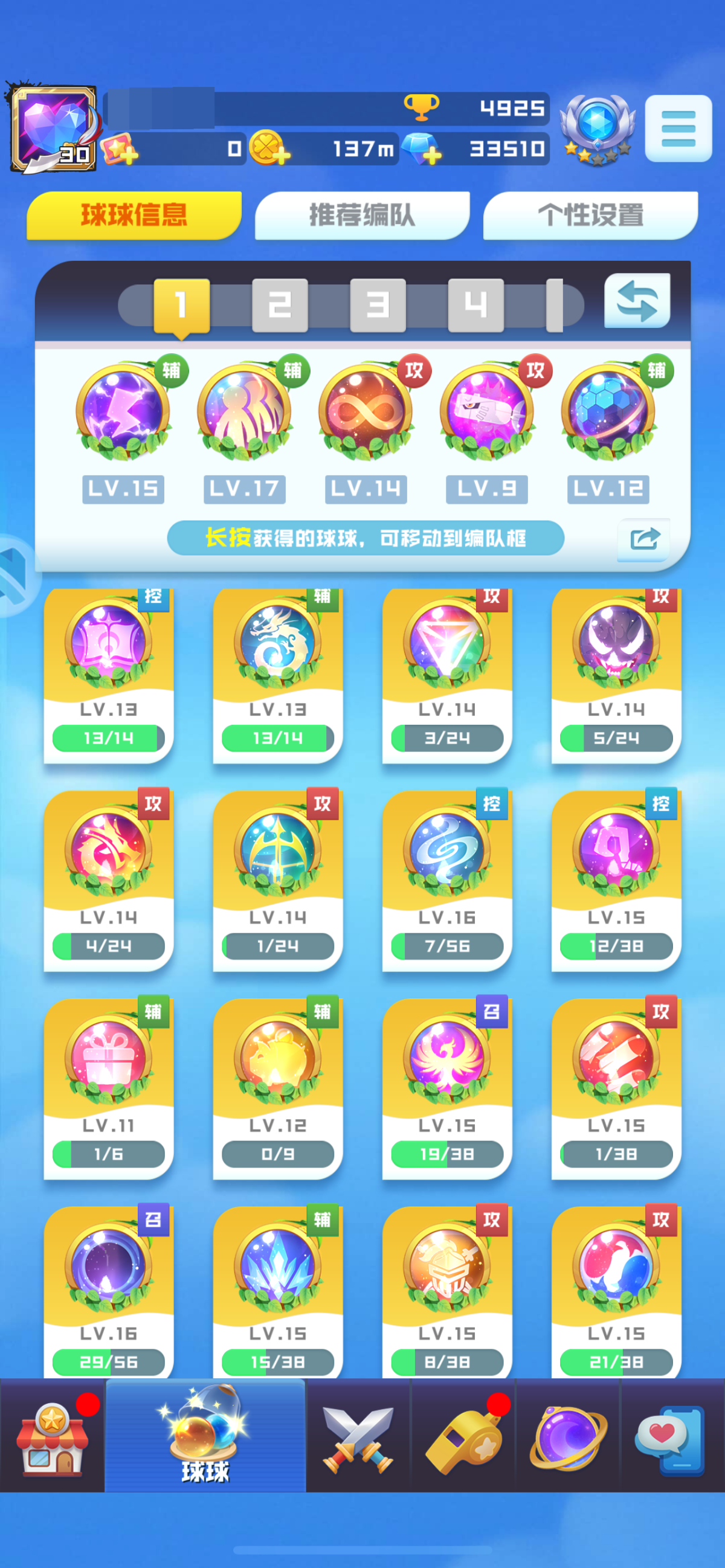This screenshot has width=725, height=1568.
Task: Open the hamburger menu button
Action: [677, 129]
